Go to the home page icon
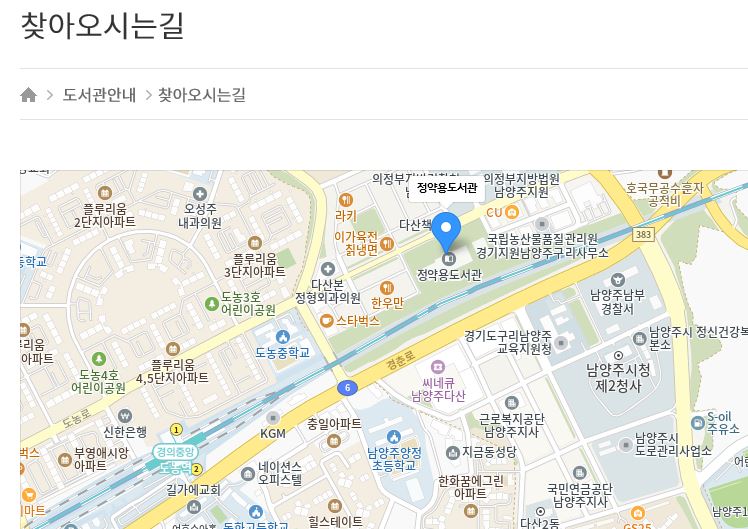Screen dimensions: 748x529 [28, 95]
